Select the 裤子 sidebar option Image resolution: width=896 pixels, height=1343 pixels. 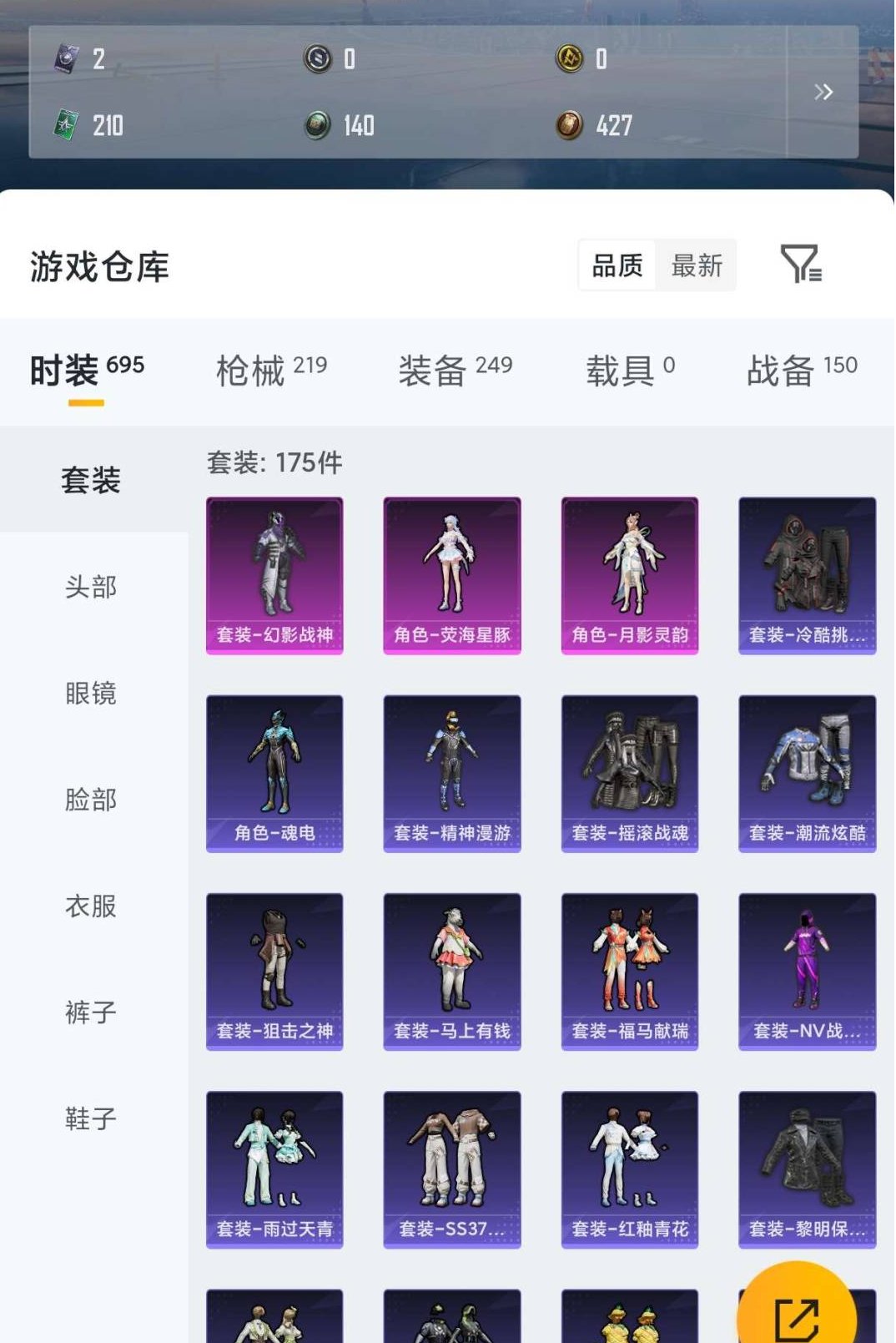90,1012
